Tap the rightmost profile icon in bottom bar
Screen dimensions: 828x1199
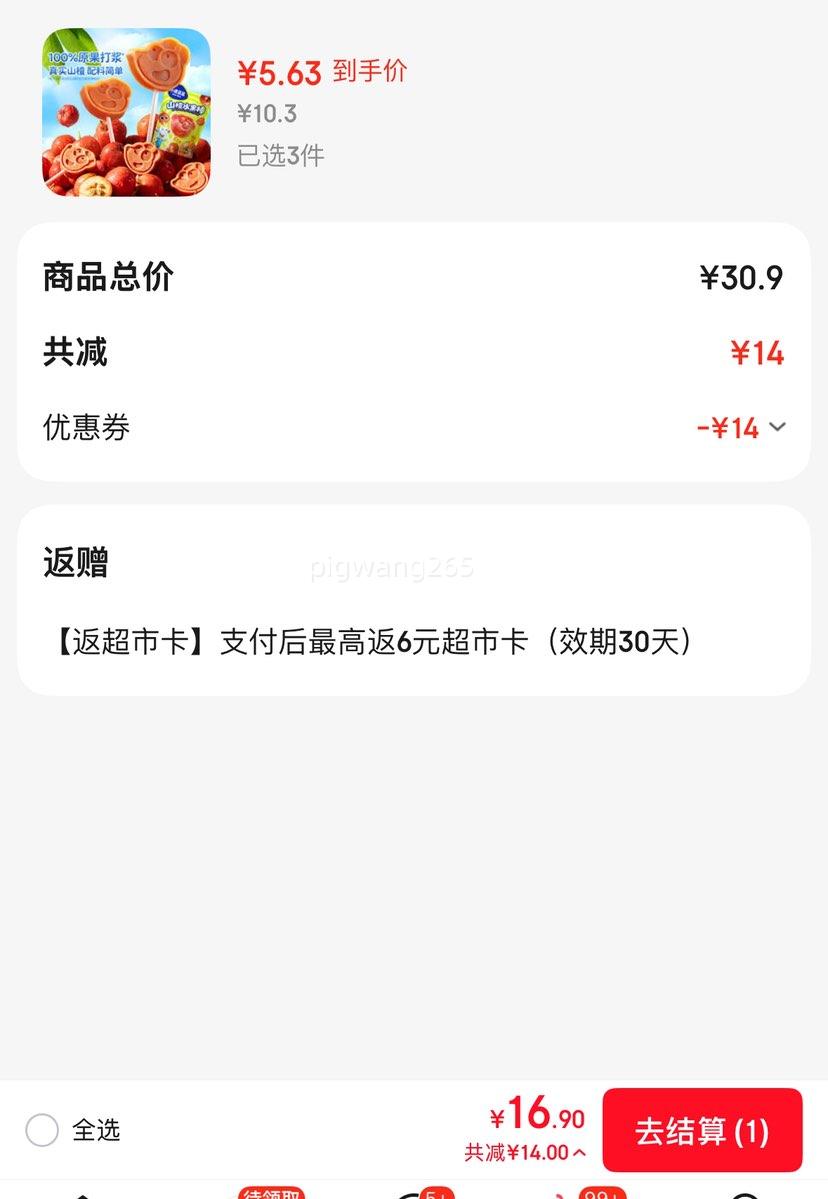pyautogui.click(x=745, y=1195)
